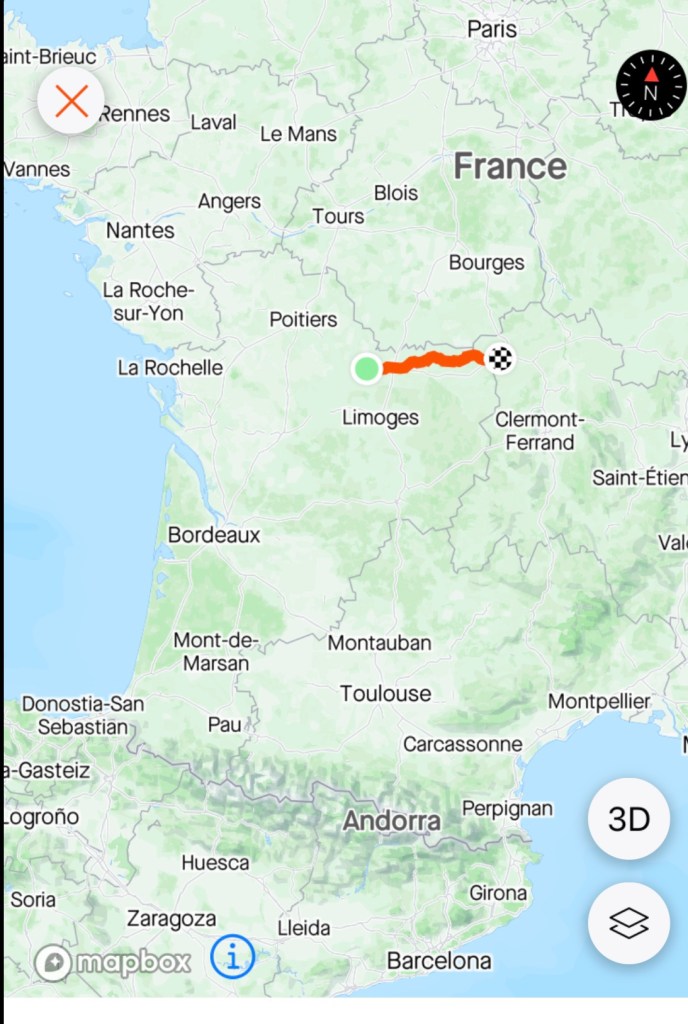Close the full-screen route map
Viewport: 688px width, 1024px height.
point(71,101)
